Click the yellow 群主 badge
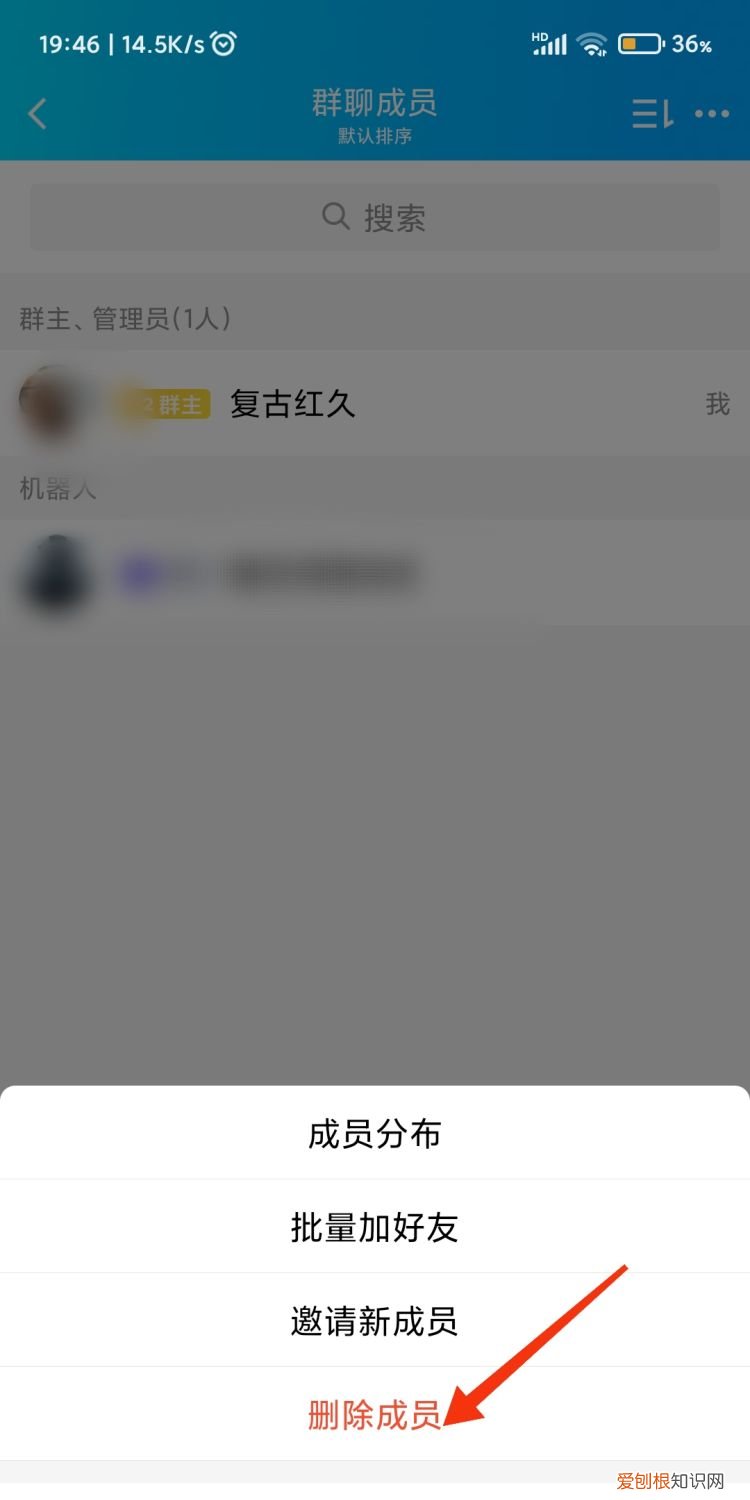Image resolution: width=750 pixels, height=1500 pixels. pos(166,406)
